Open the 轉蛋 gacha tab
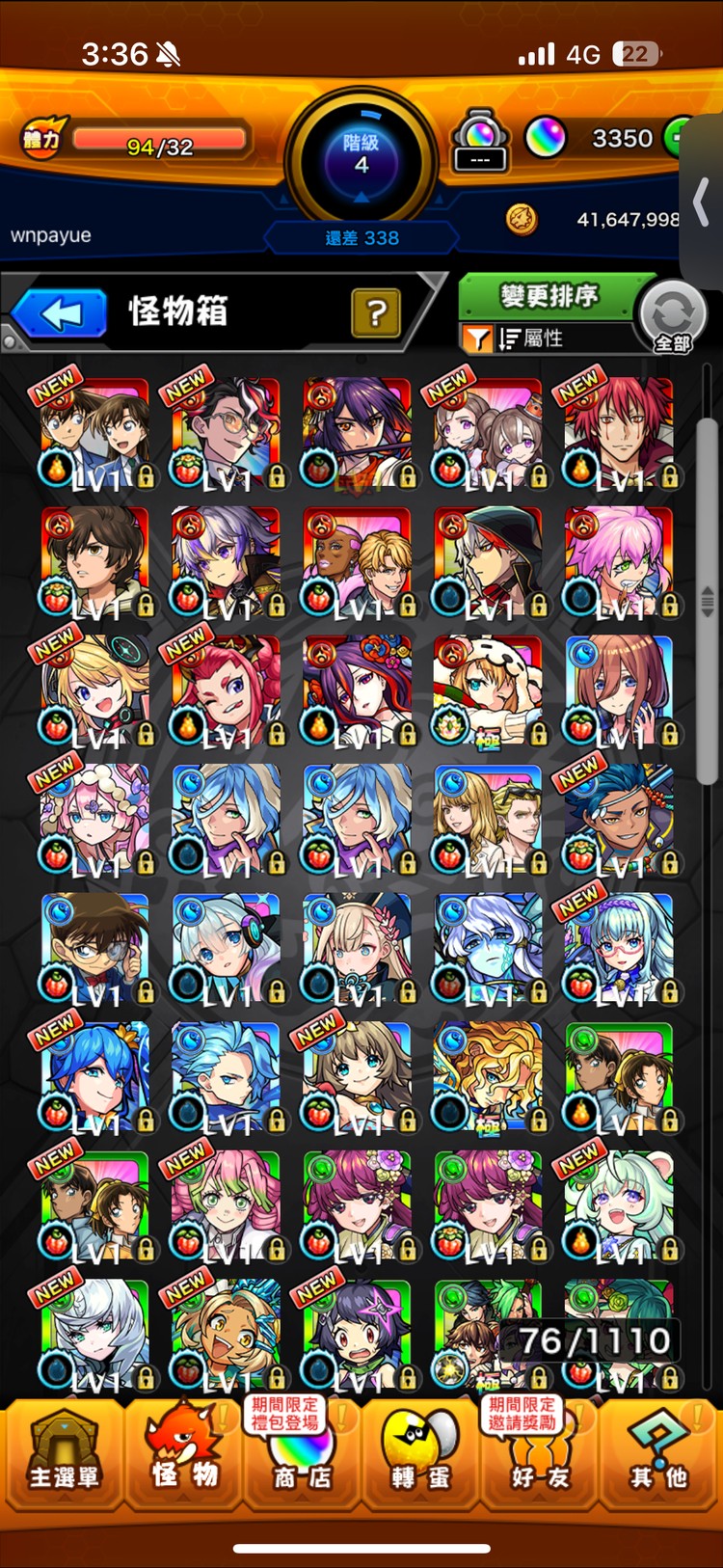Viewport: 723px width, 1568px height. click(420, 1456)
